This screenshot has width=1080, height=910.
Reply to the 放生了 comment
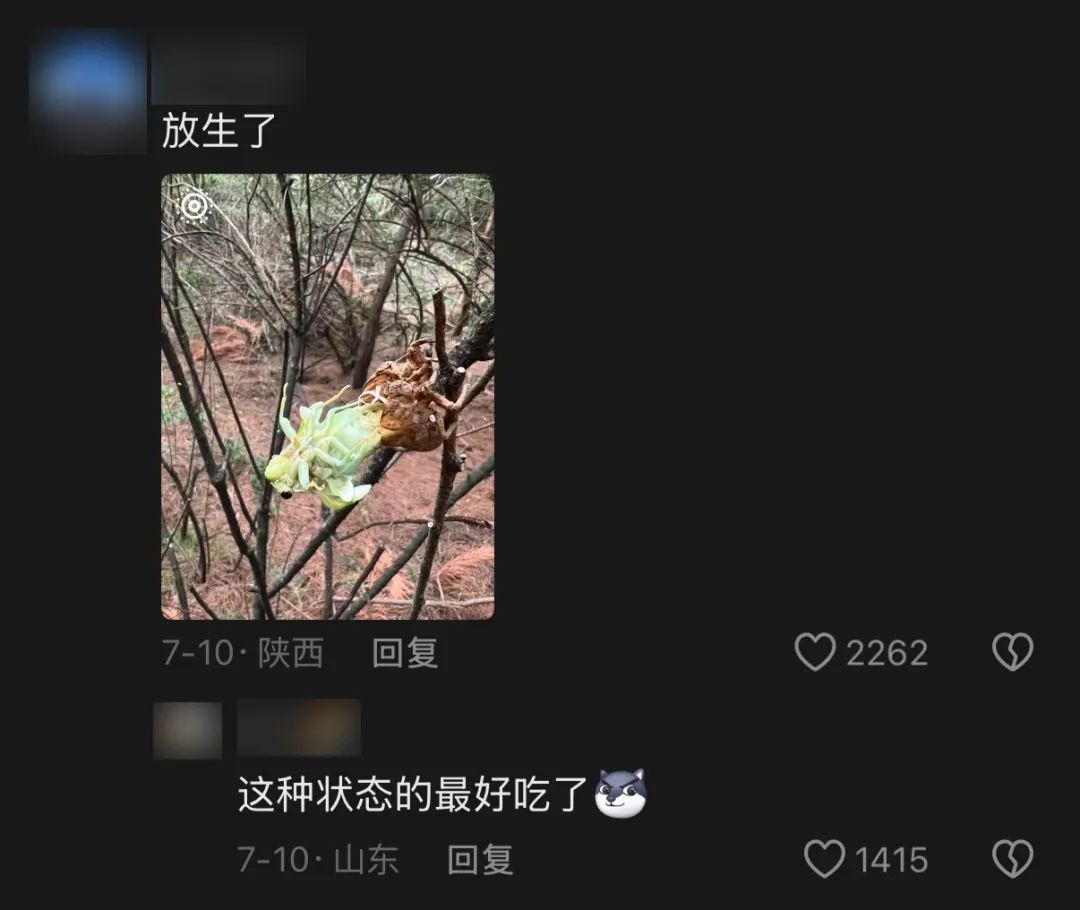pos(405,654)
